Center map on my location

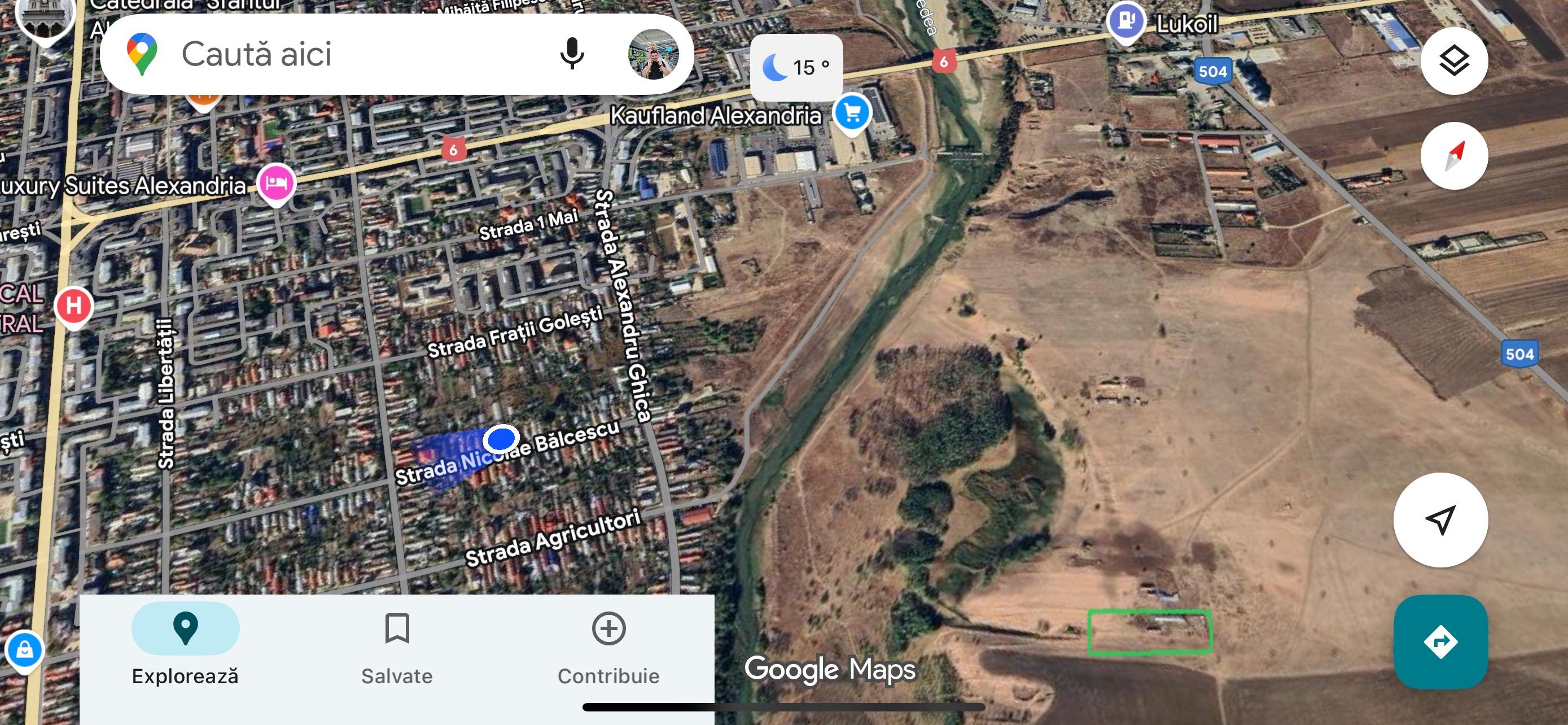pyautogui.click(x=1440, y=520)
